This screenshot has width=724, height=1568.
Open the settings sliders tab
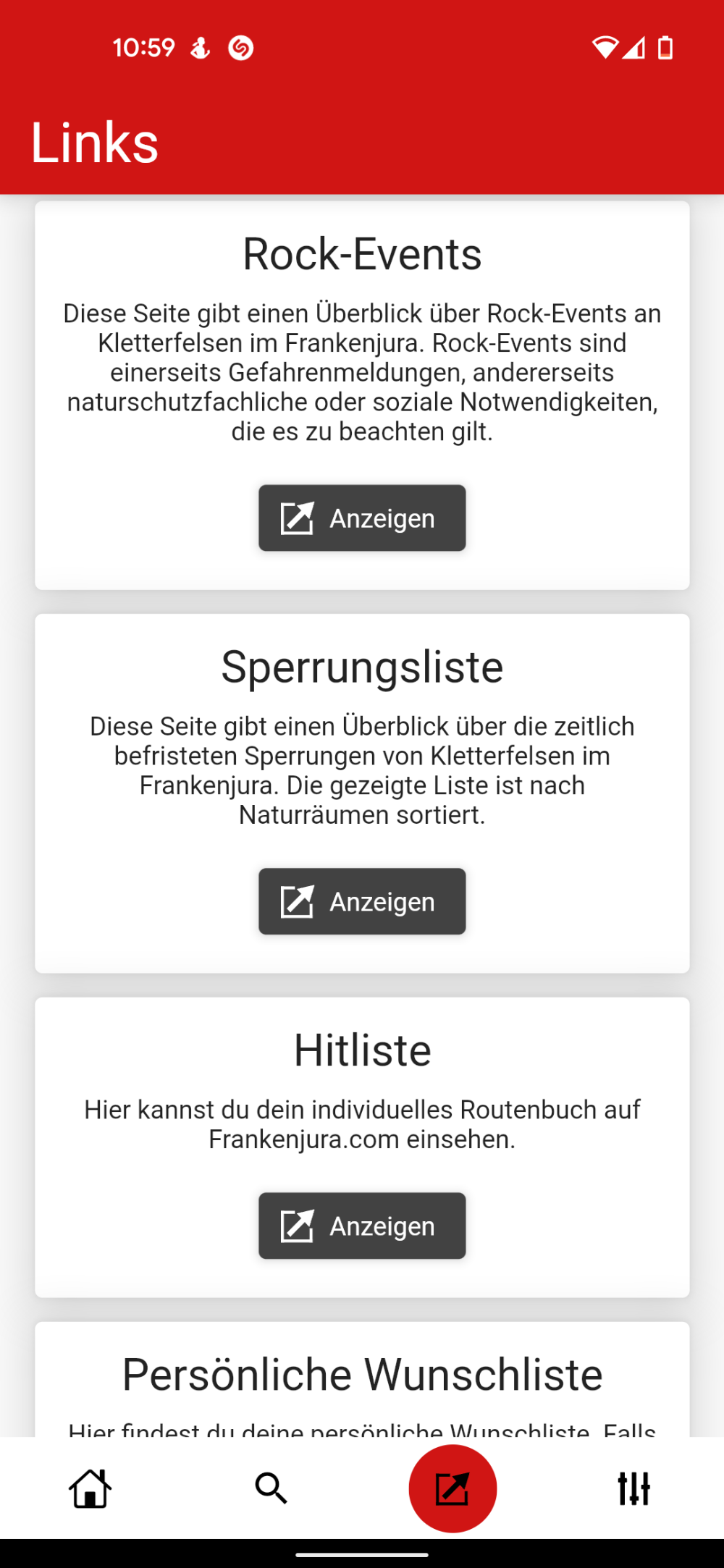tap(633, 1488)
